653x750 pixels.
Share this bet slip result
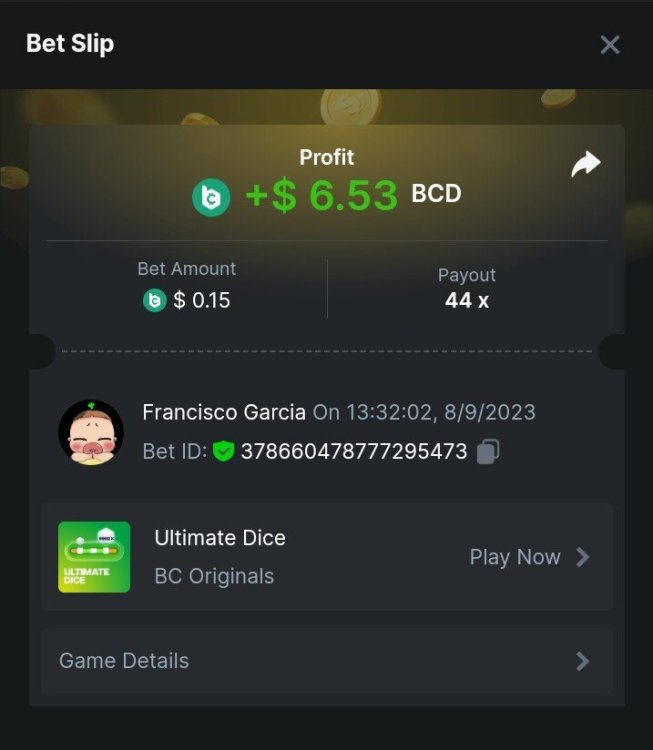(x=585, y=165)
